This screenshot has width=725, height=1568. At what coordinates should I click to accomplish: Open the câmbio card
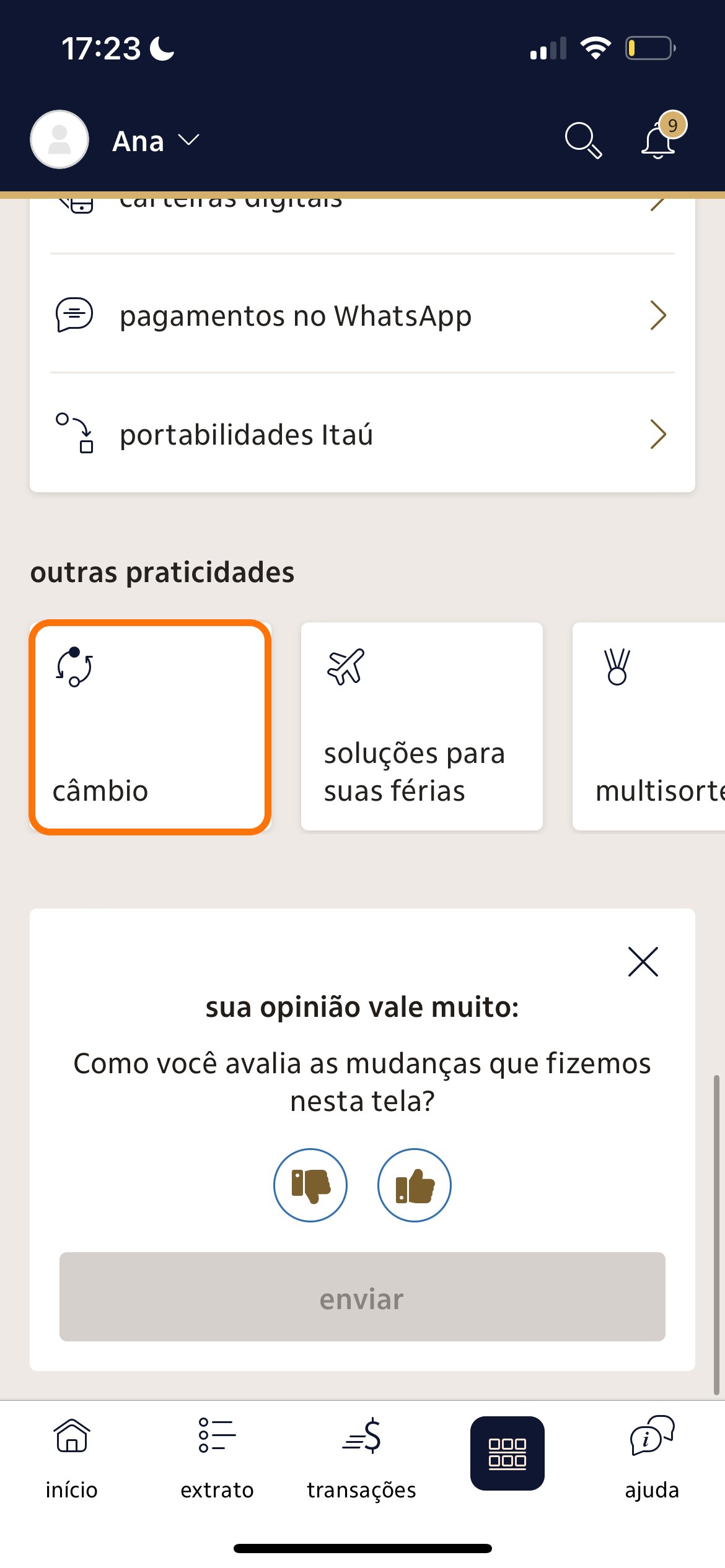pyautogui.click(x=151, y=726)
